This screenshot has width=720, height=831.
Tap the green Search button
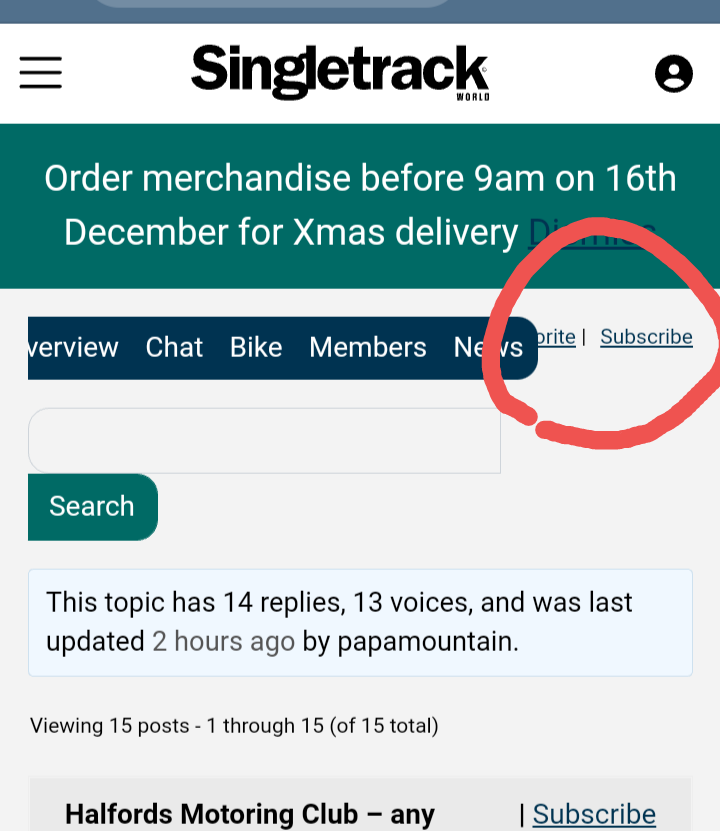pyautogui.click(x=92, y=506)
